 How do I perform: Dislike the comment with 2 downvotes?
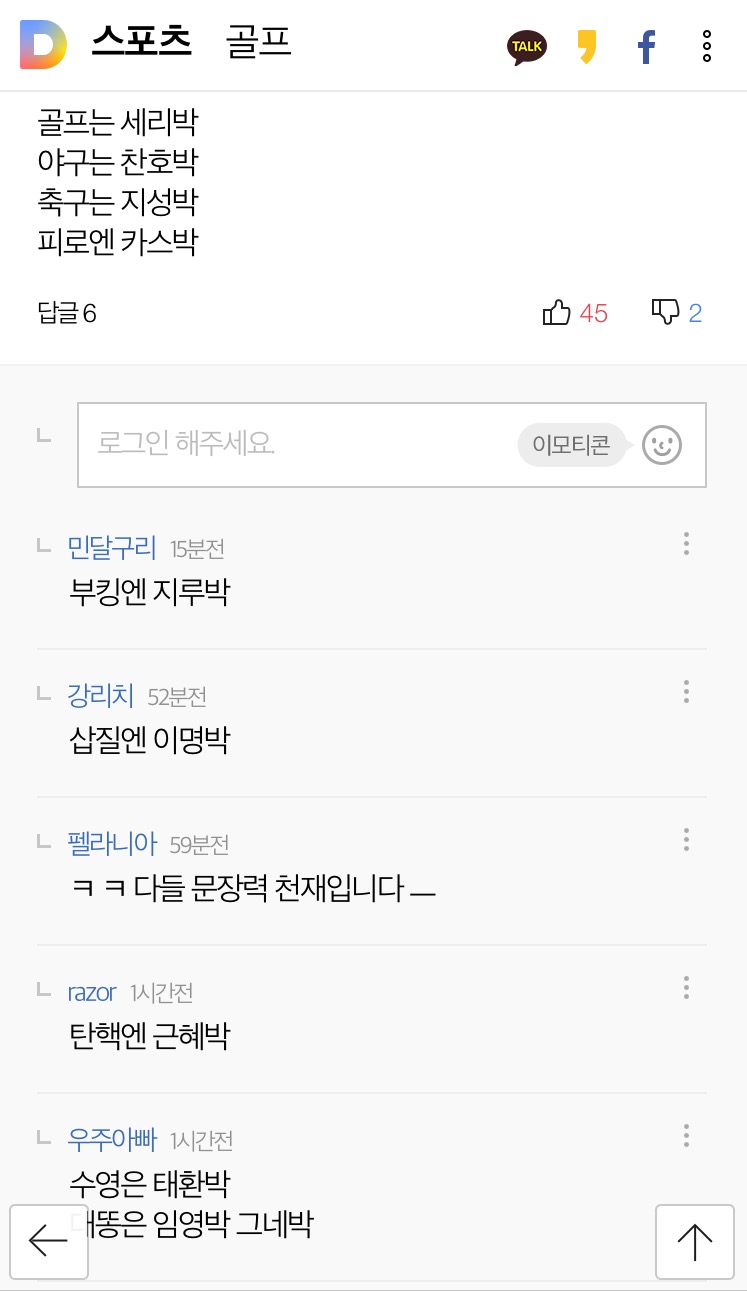click(x=677, y=313)
